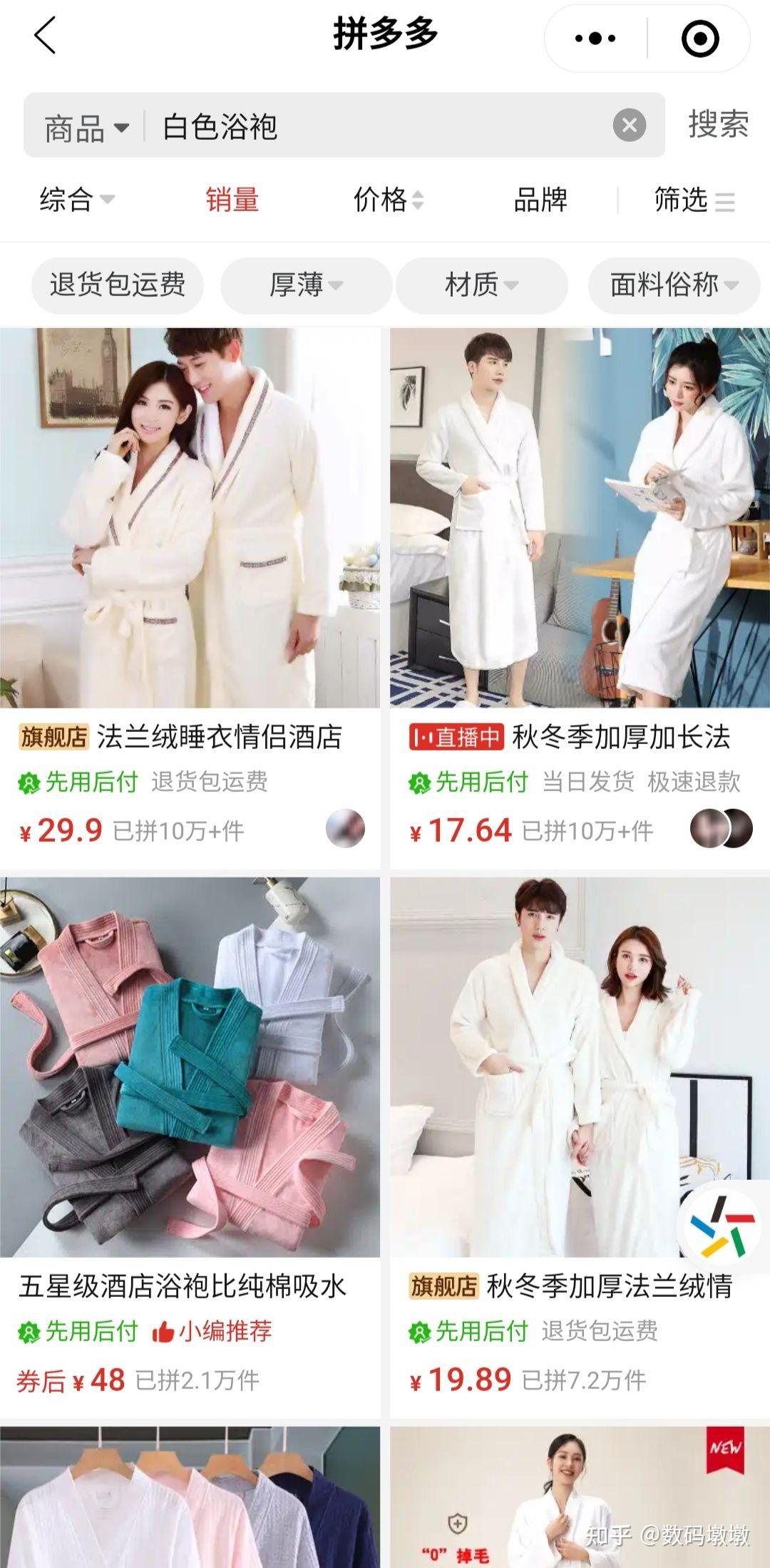
Task: Expand the 材质 filter options
Action: coord(481,285)
